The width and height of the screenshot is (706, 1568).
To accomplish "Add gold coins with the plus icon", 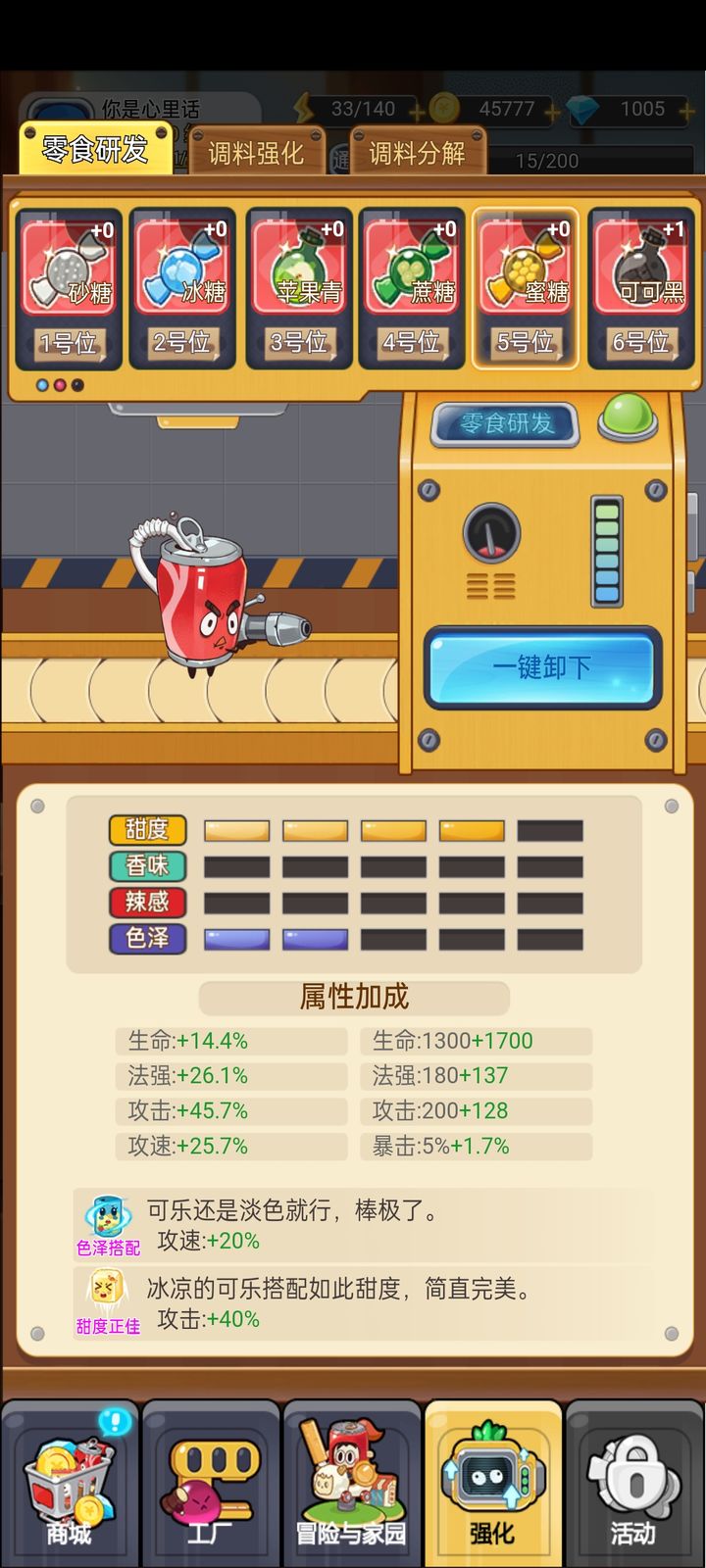I will pyautogui.click(x=552, y=111).
